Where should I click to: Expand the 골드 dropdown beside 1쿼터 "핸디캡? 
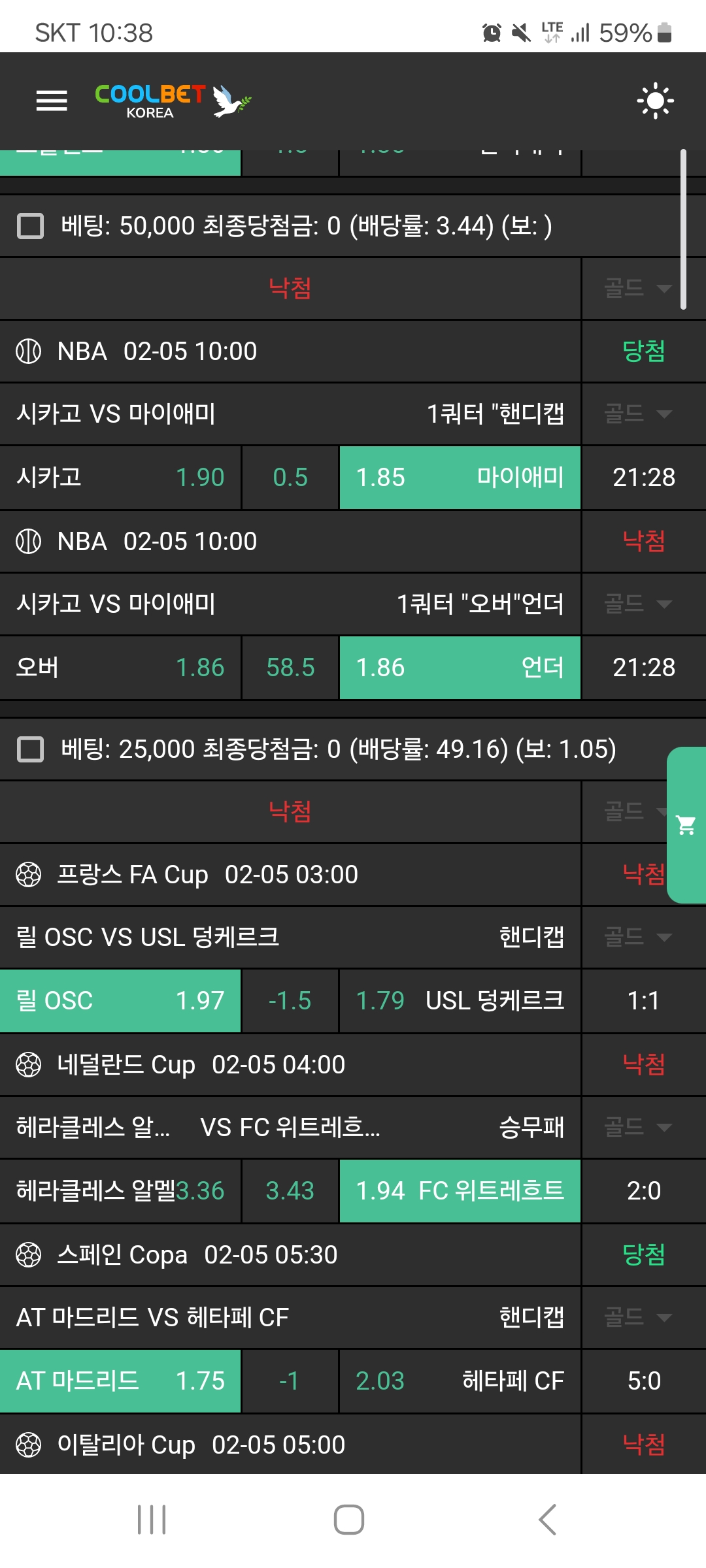pos(637,414)
